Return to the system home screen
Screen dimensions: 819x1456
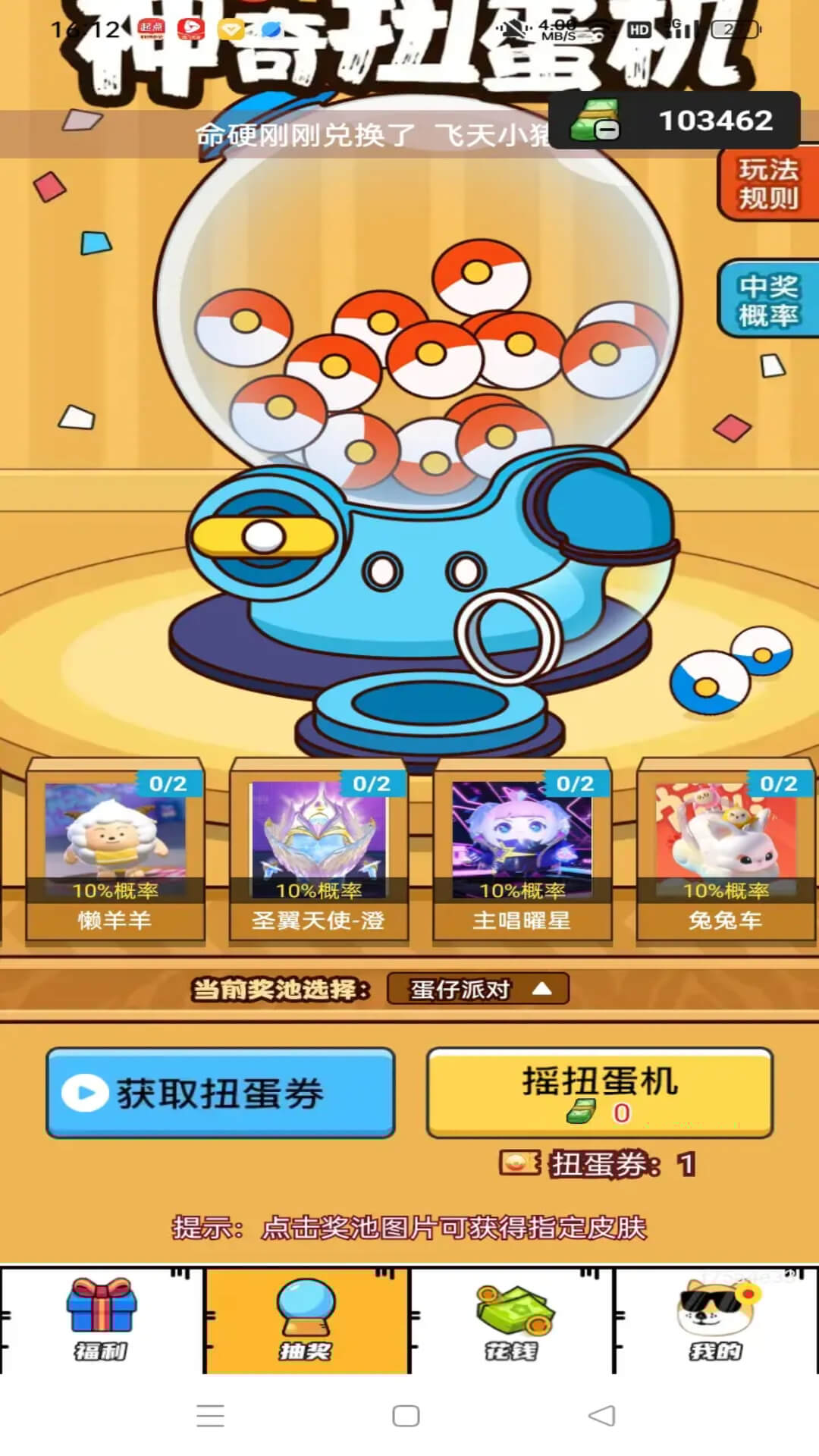tap(406, 1415)
